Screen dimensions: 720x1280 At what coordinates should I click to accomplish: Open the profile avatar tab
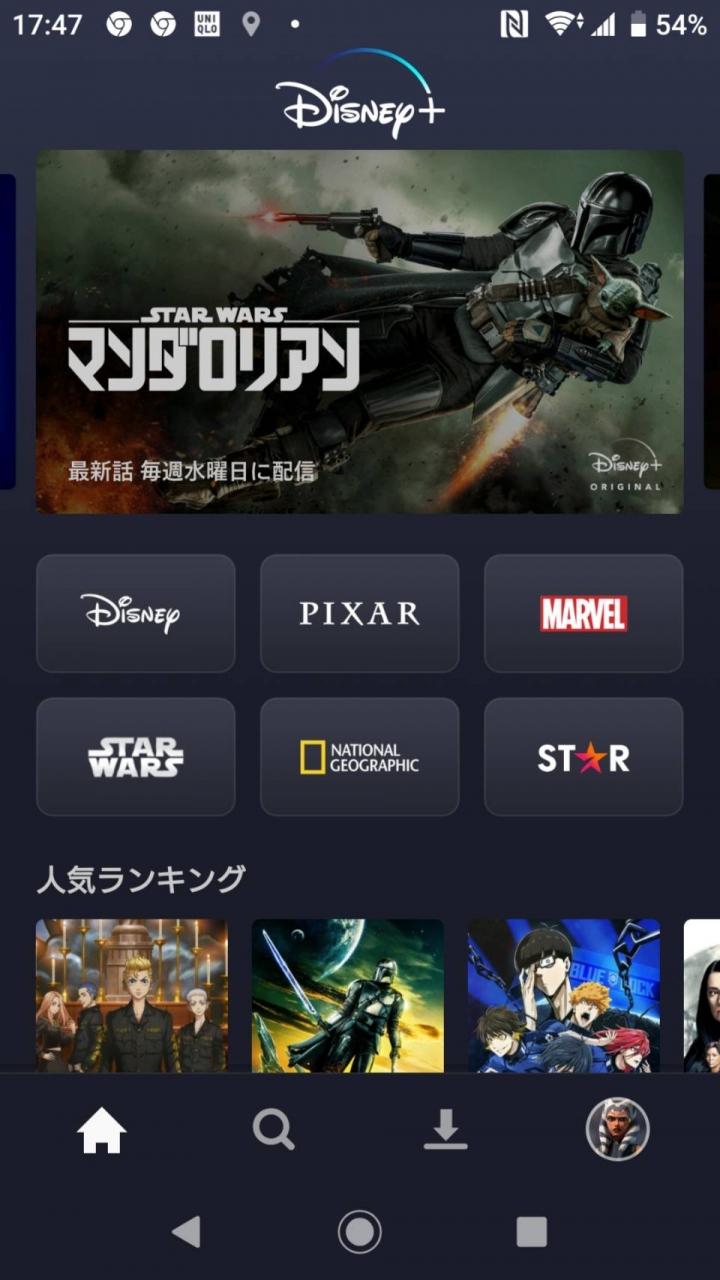(x=617, y=1129)
